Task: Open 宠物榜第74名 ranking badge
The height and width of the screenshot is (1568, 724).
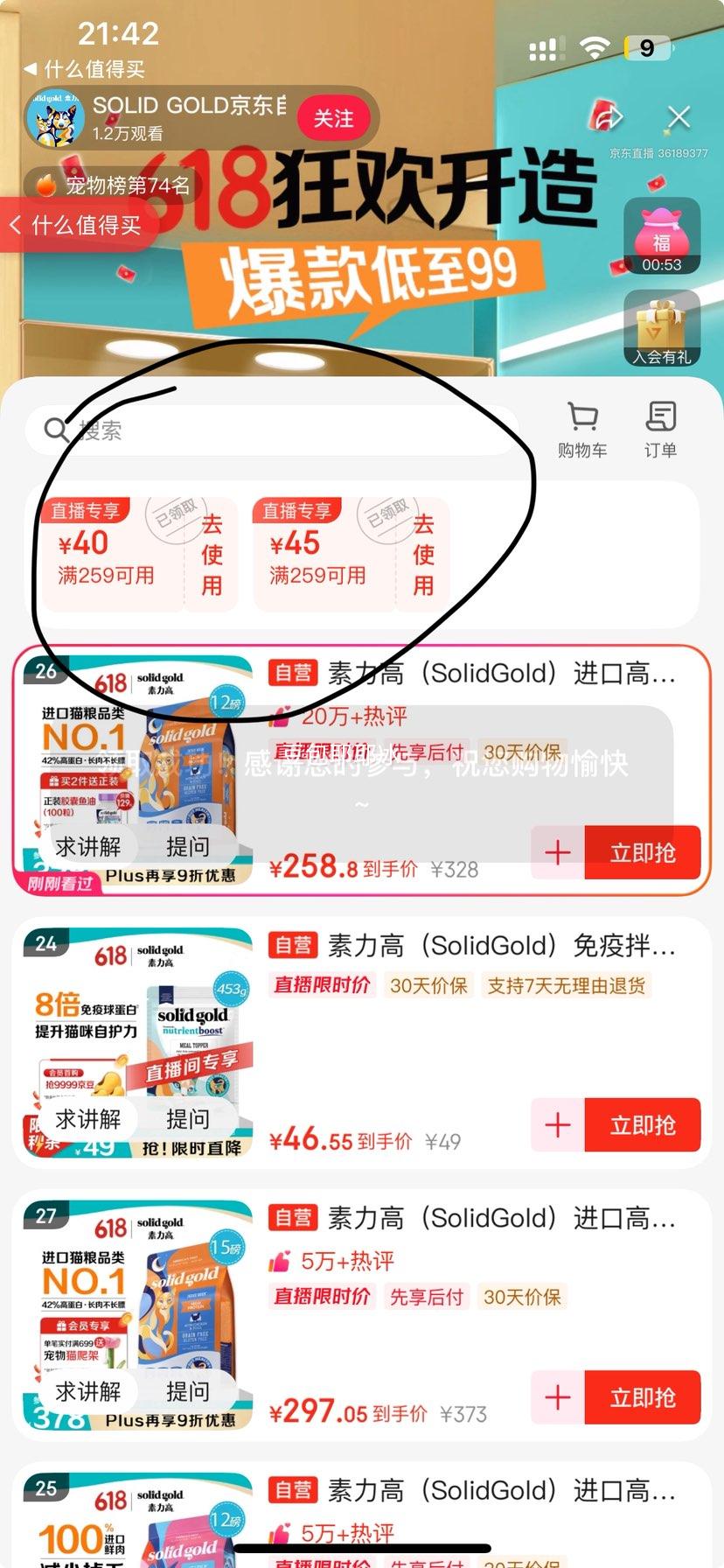Action: tap(114, 185)
